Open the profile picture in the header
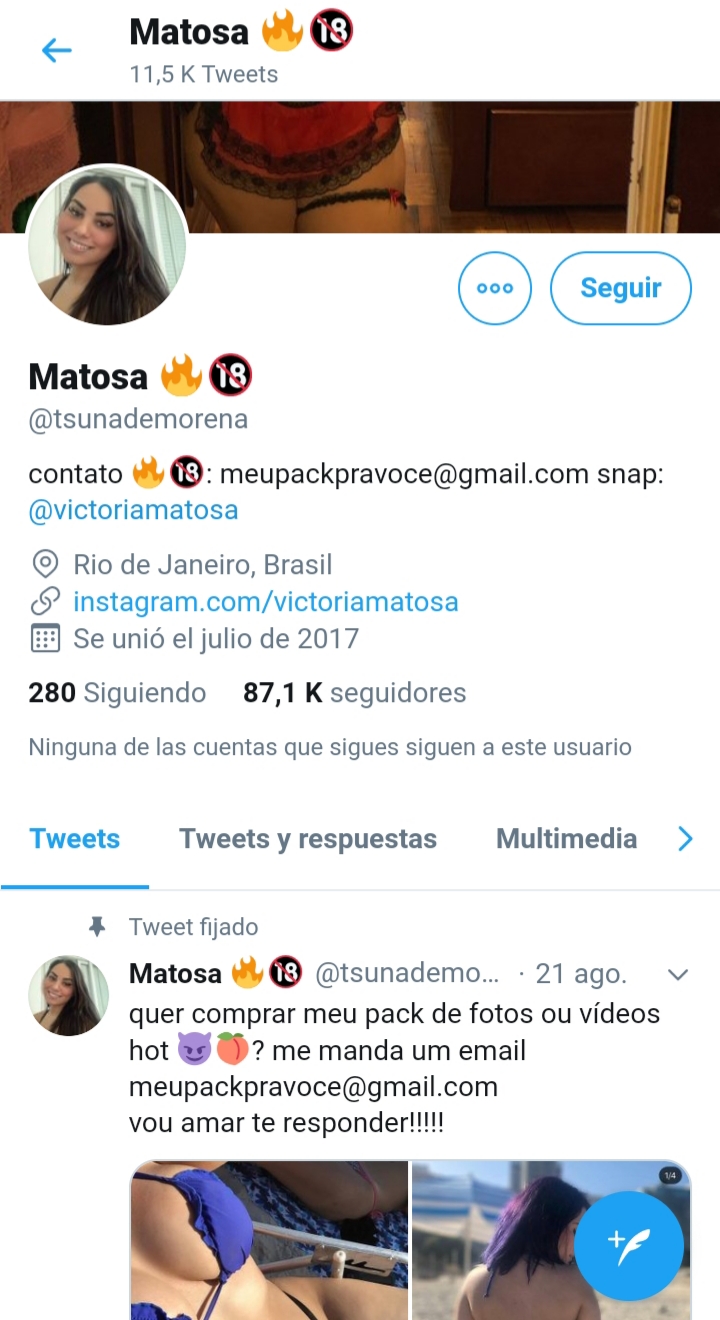 click(107, 245)
